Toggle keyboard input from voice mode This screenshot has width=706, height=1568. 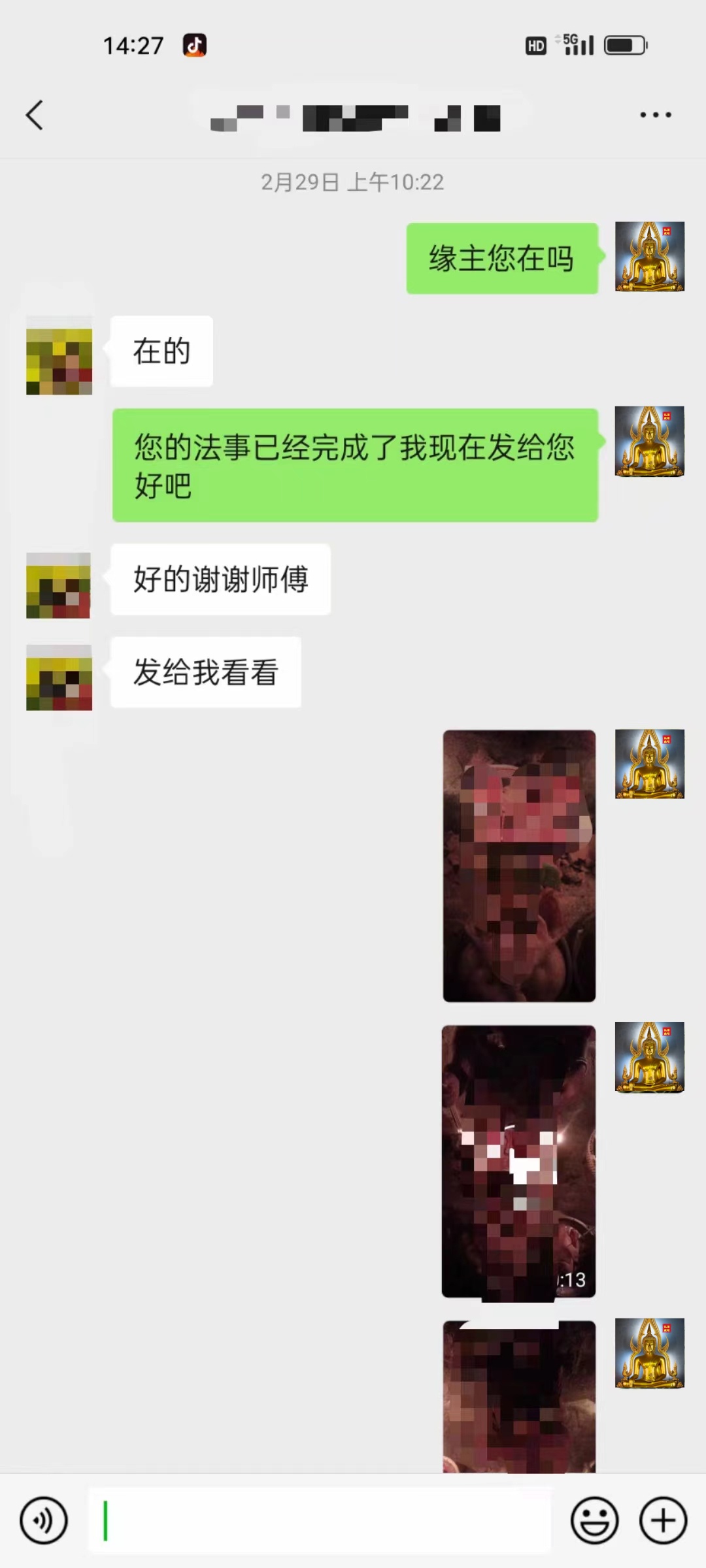(43, 1520)
